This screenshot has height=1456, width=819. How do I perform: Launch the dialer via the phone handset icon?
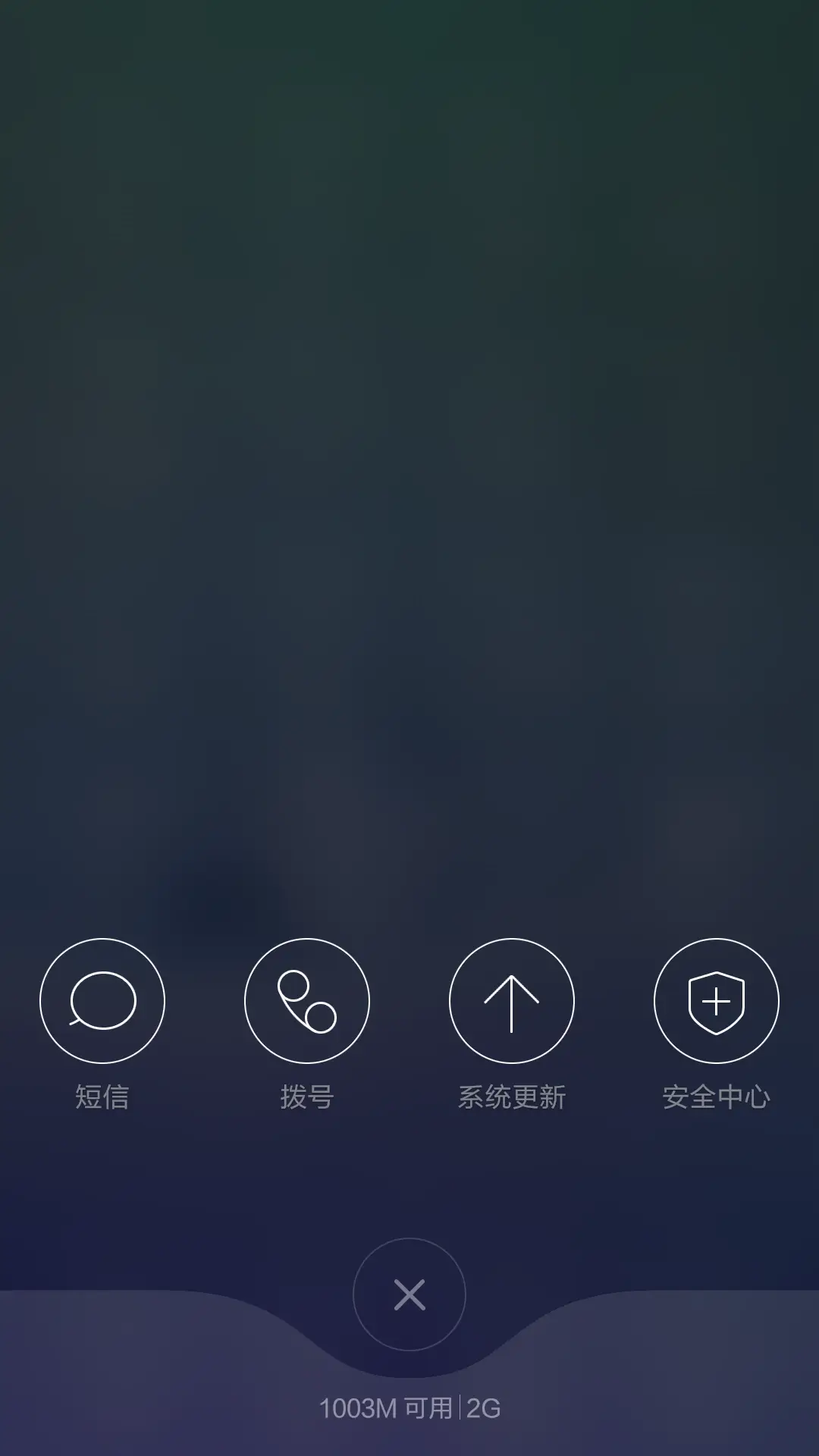(307, 1001)
